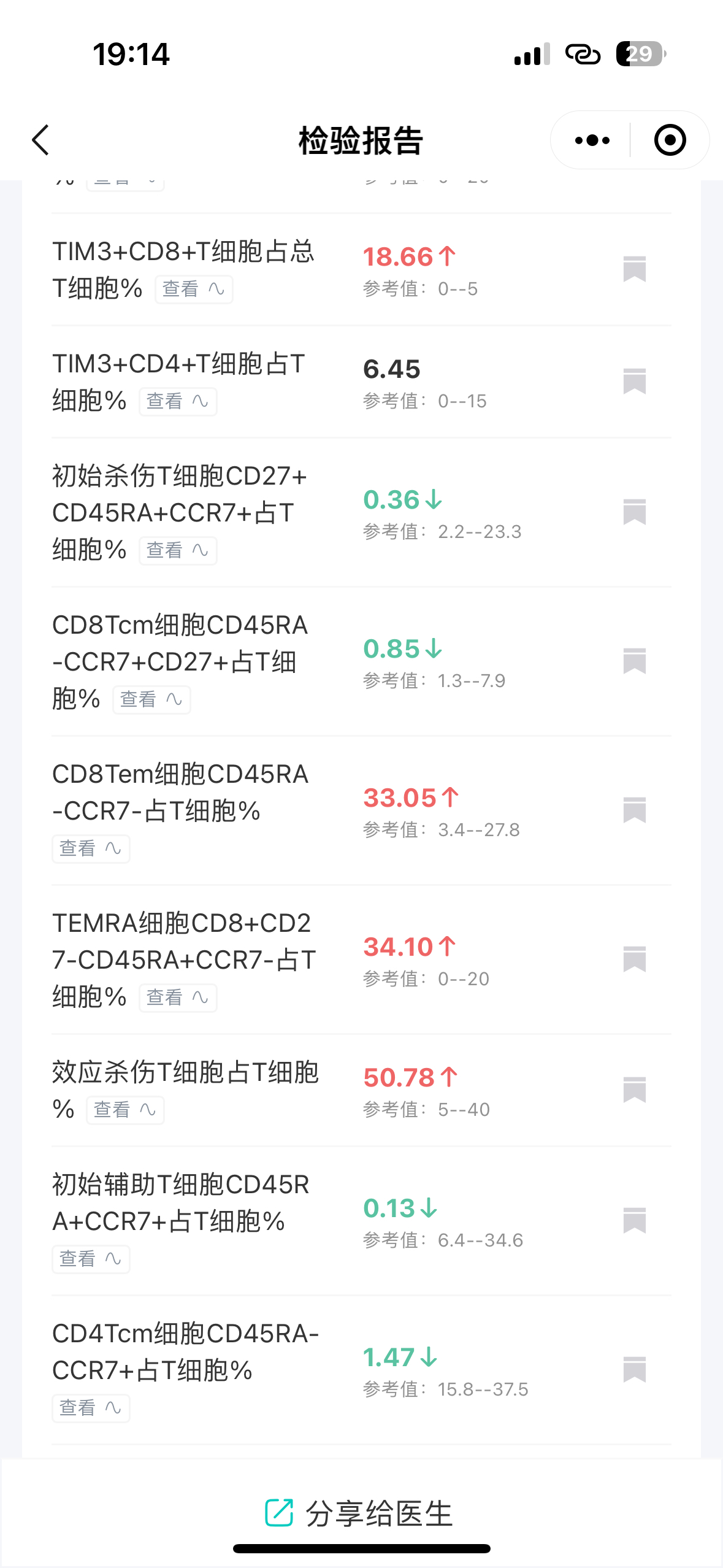The width and height of the screenshot is (723, 1568).
Task: Tap 查看 under CD8Tem细胞CD45RA-CCR7-
Action: [91, 848]
